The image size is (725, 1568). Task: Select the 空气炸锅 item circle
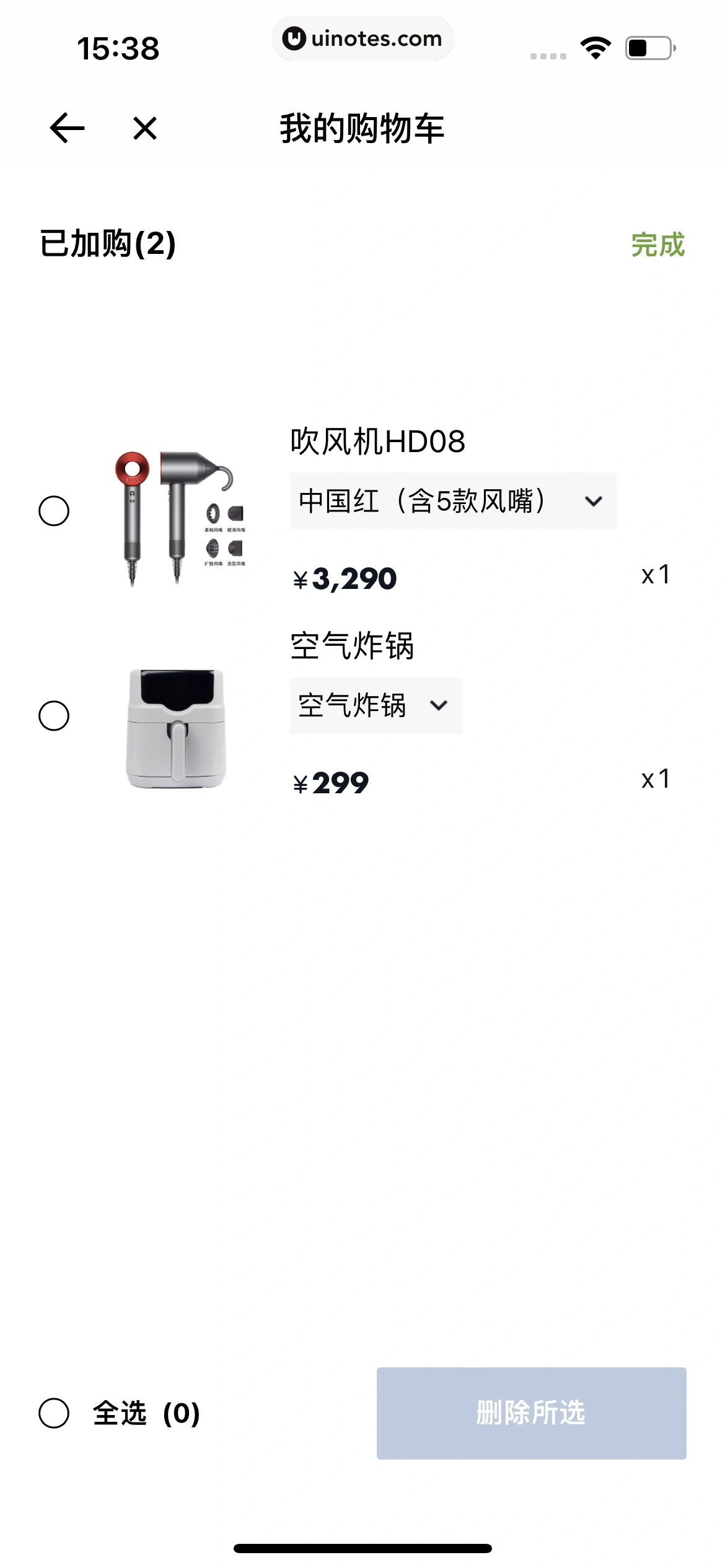(x=53, y=717)
